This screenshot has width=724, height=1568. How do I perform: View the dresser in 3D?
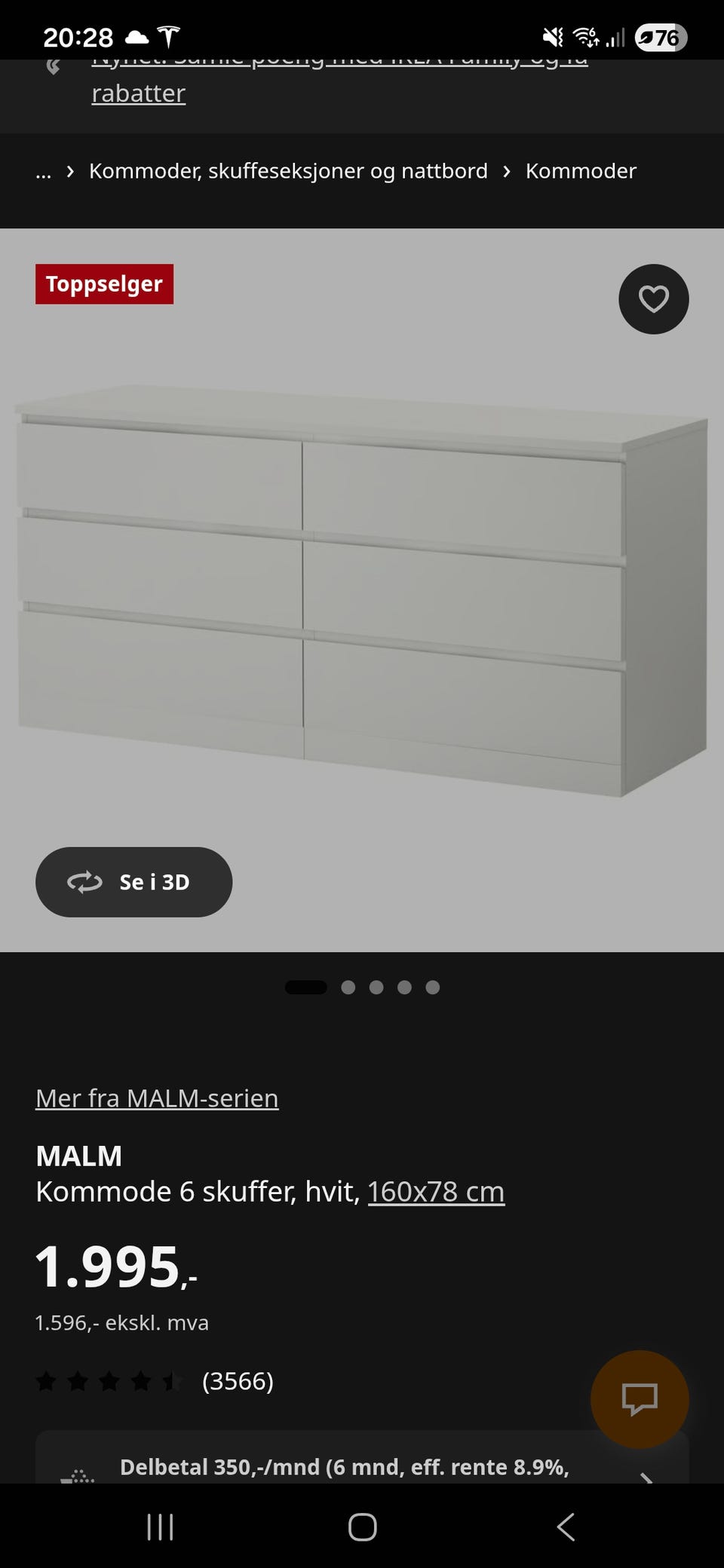[x=133, y=882]
